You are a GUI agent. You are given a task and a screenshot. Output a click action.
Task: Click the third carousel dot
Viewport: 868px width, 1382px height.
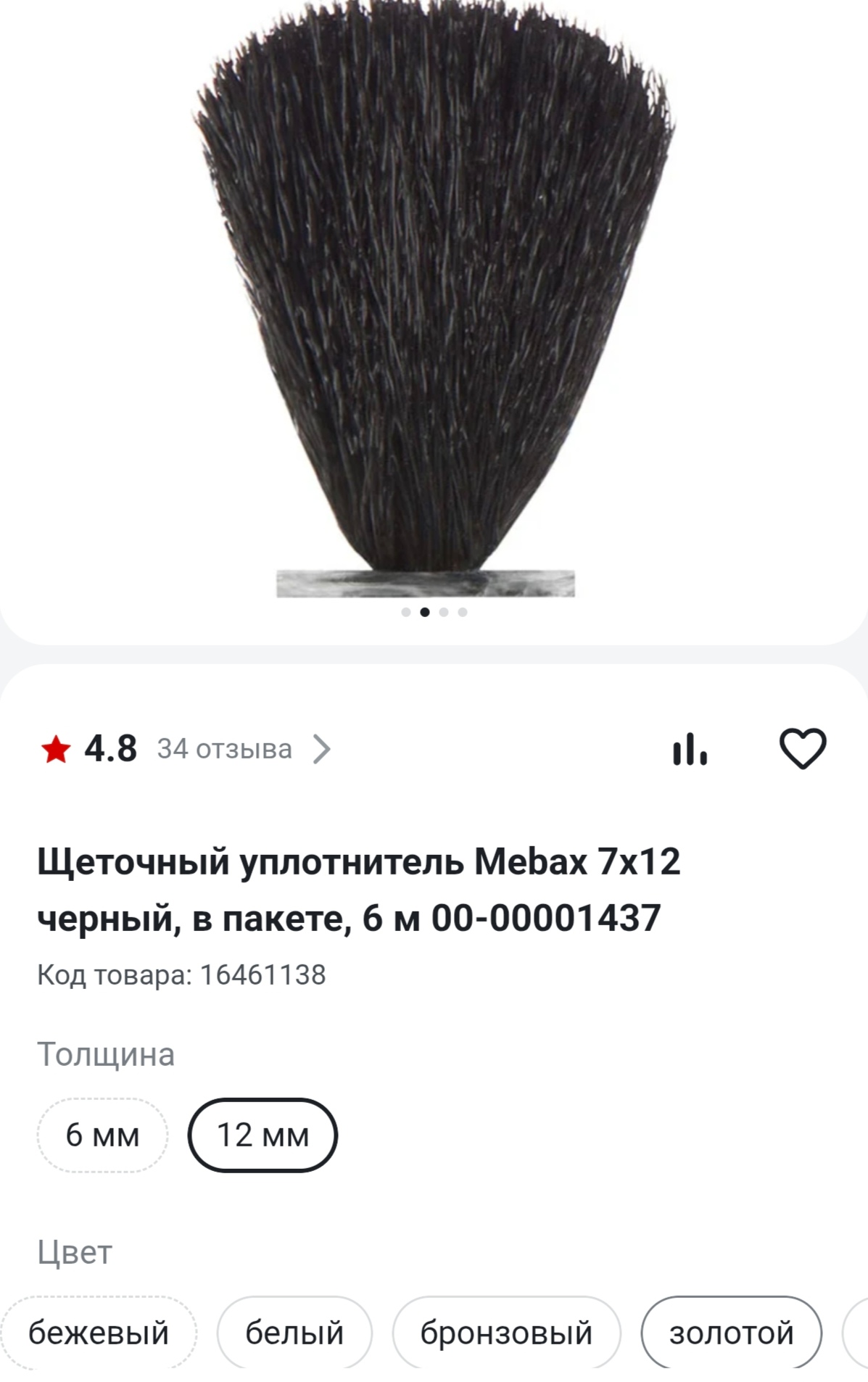coord(444,611)
